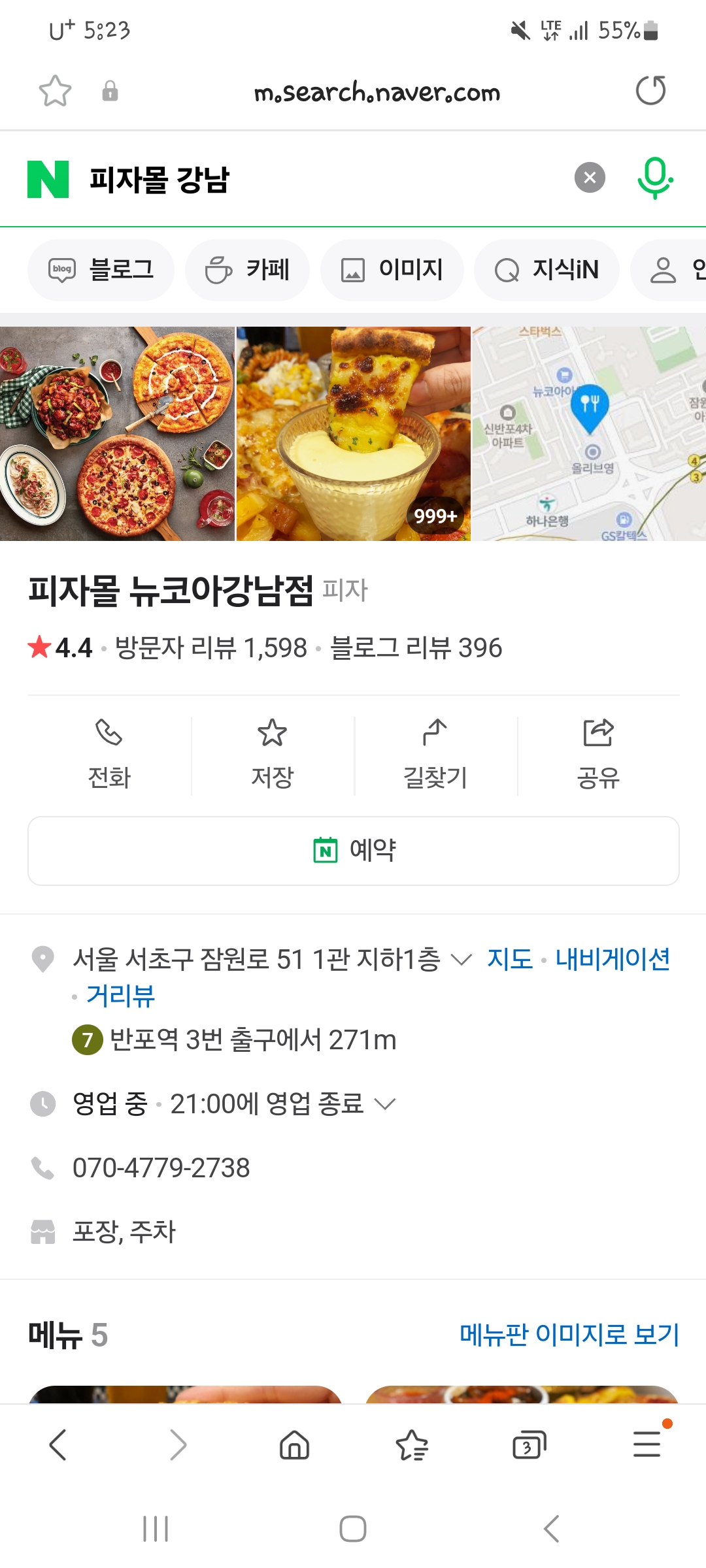
Task: Get directions with 길찾기
Action: pos(435,755)
